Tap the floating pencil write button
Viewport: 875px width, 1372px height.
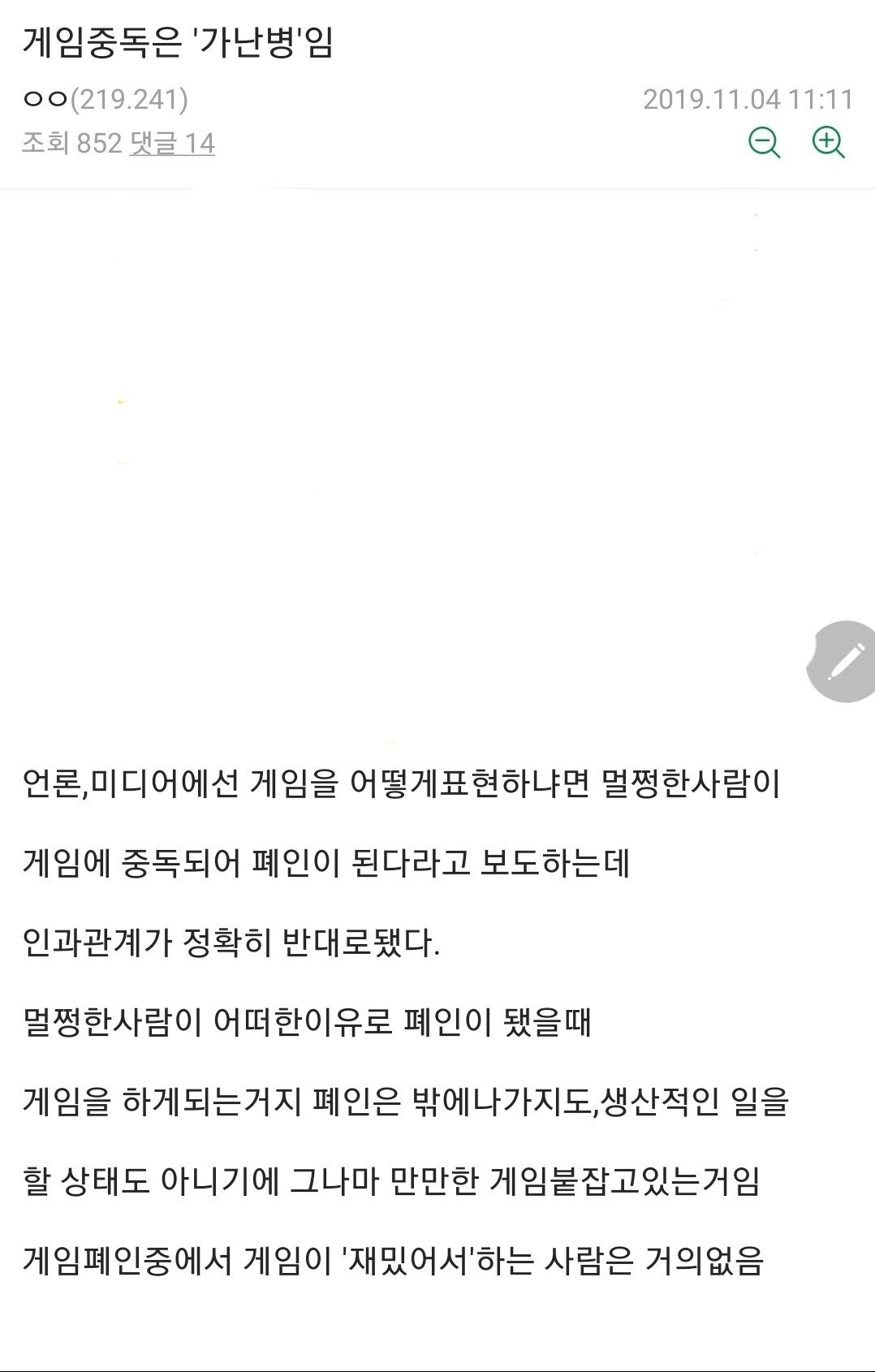[844, 662]
